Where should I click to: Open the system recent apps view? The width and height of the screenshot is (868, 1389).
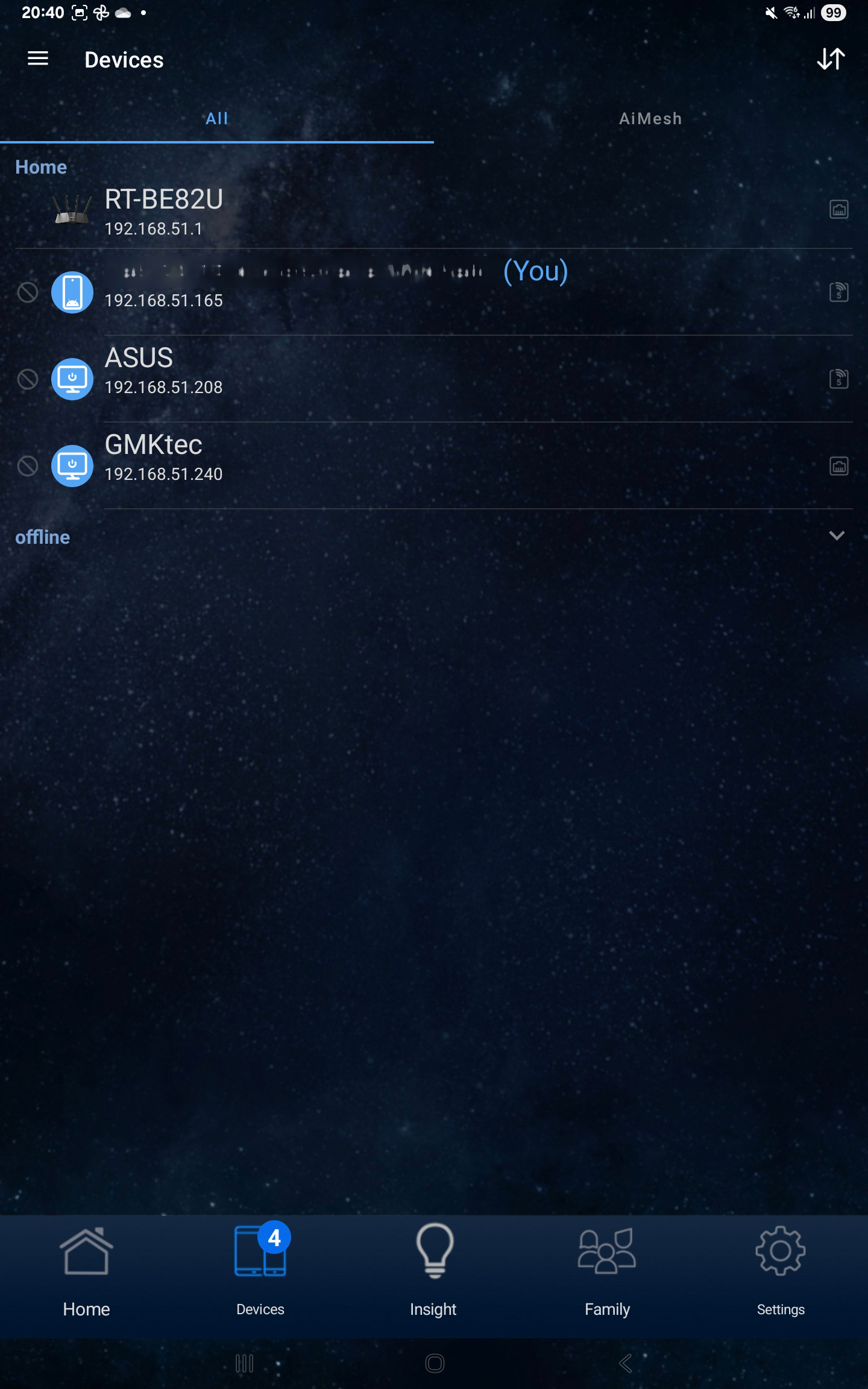tap(244, 1363)
